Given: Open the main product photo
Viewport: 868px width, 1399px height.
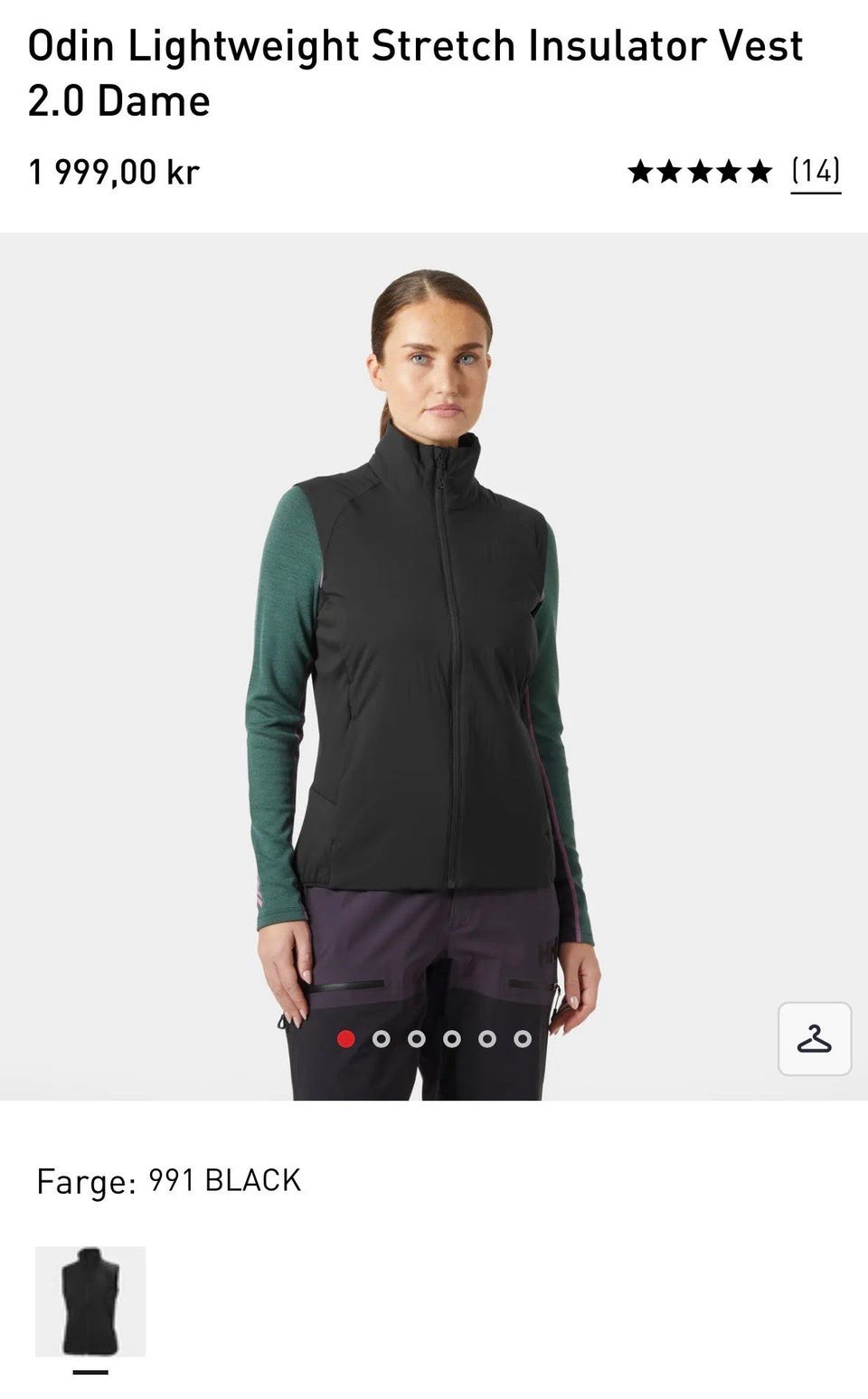Looking at the screenshot, I should [434, 666].
